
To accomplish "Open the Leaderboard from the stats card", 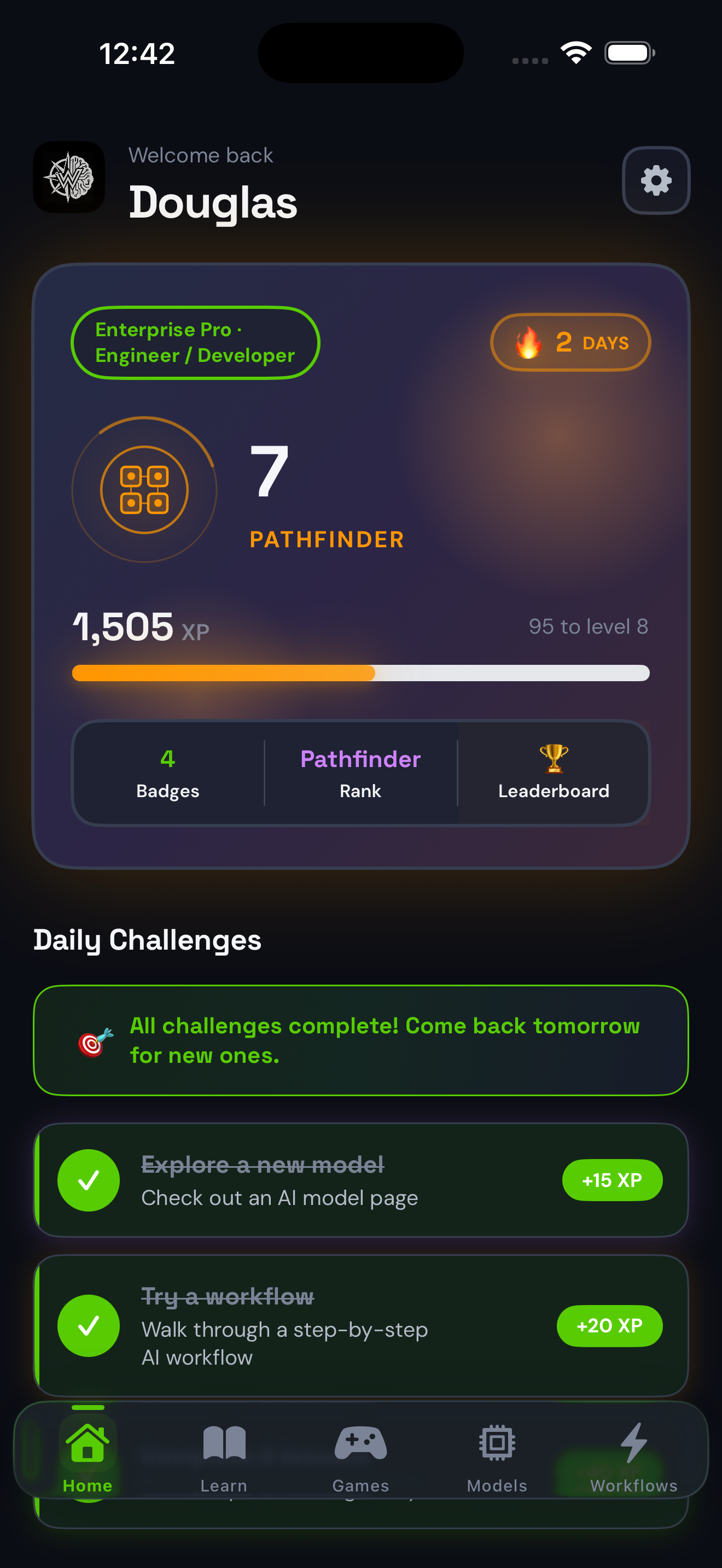I will [x=554, y=773].
